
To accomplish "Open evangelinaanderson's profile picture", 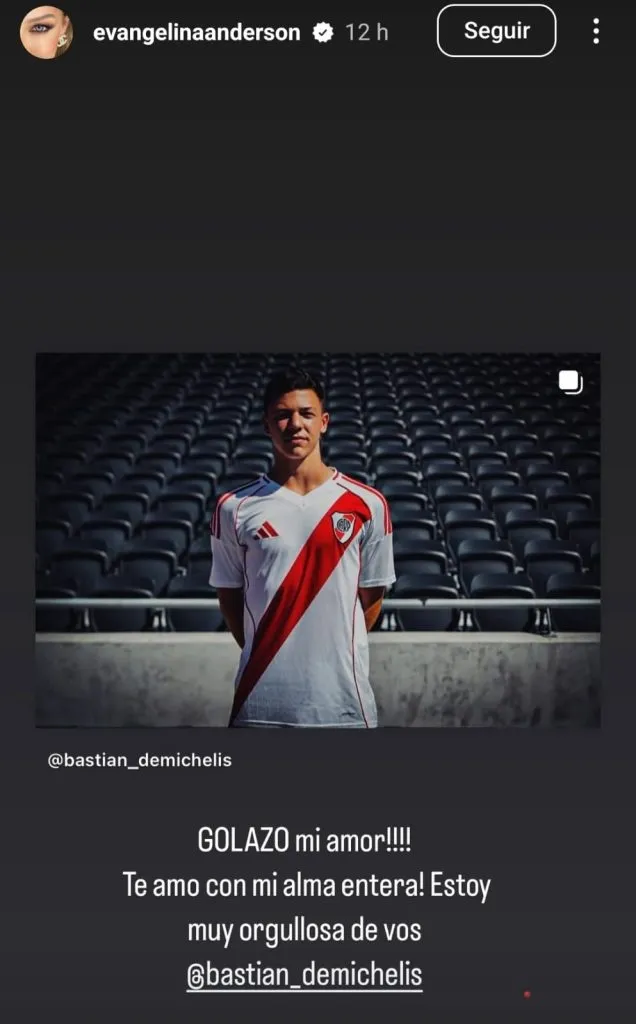I will 46,32.
